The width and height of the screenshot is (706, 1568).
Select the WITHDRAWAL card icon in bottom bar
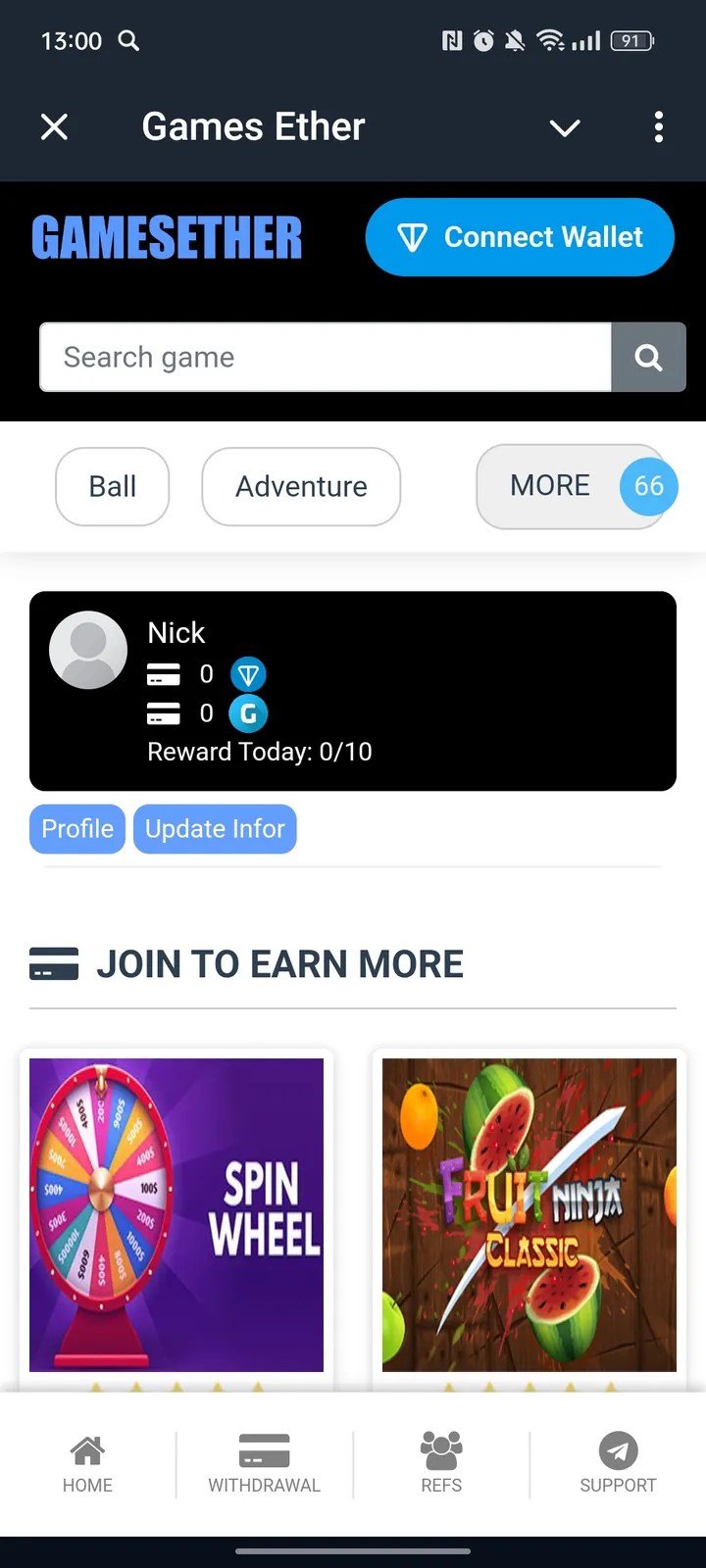pyautogui.click(x=264, y=1463)
